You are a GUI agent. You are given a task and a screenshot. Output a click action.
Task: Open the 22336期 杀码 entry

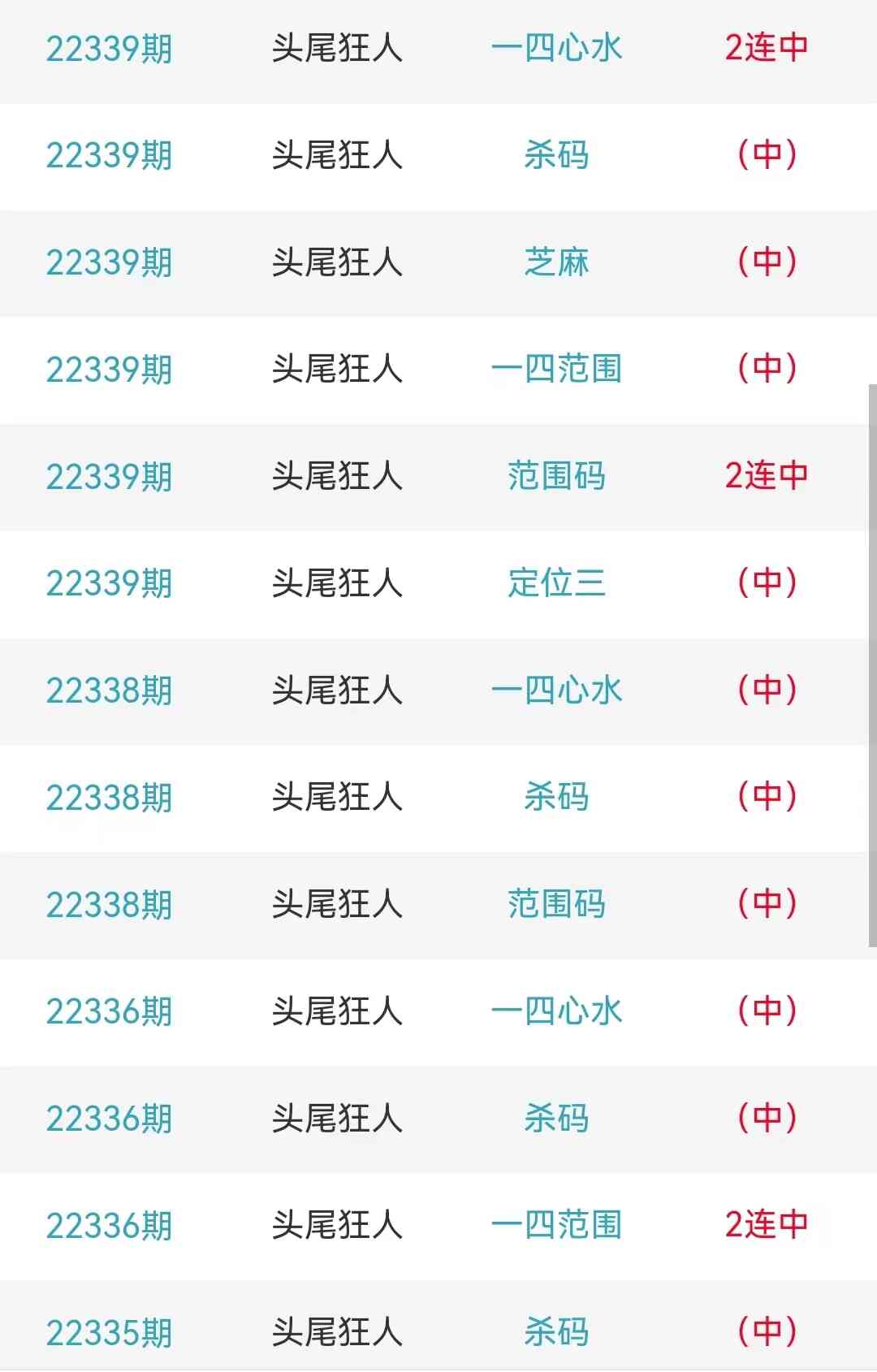click(556, 1119)
